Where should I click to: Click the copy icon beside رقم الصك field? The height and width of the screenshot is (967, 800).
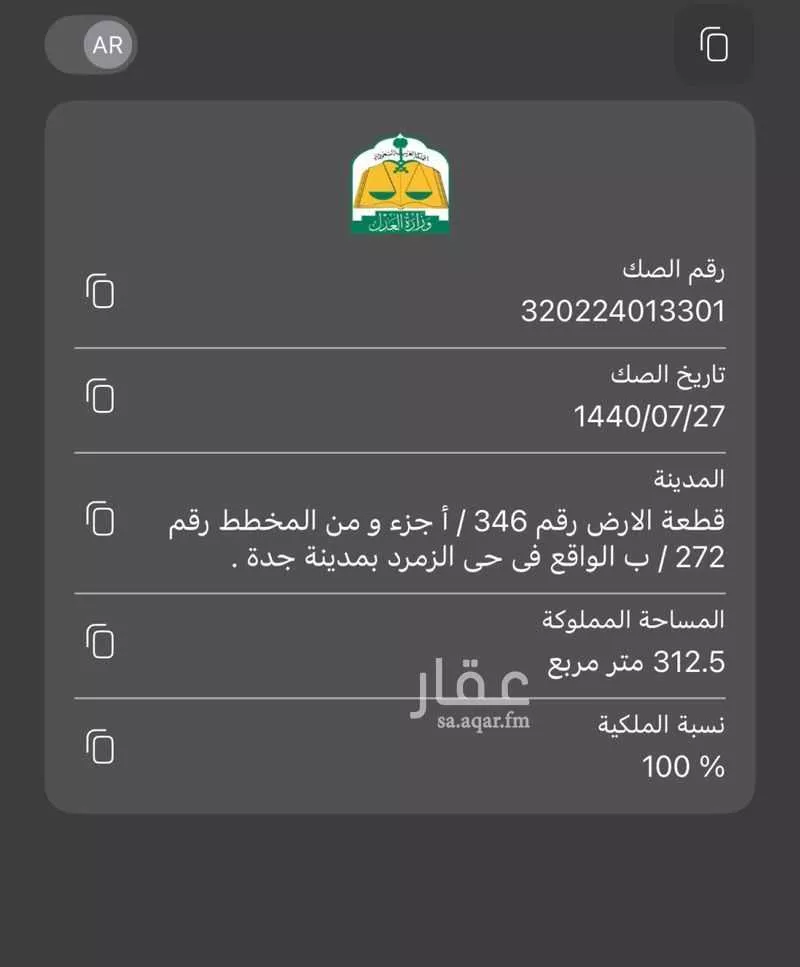[x=99, y=292]
